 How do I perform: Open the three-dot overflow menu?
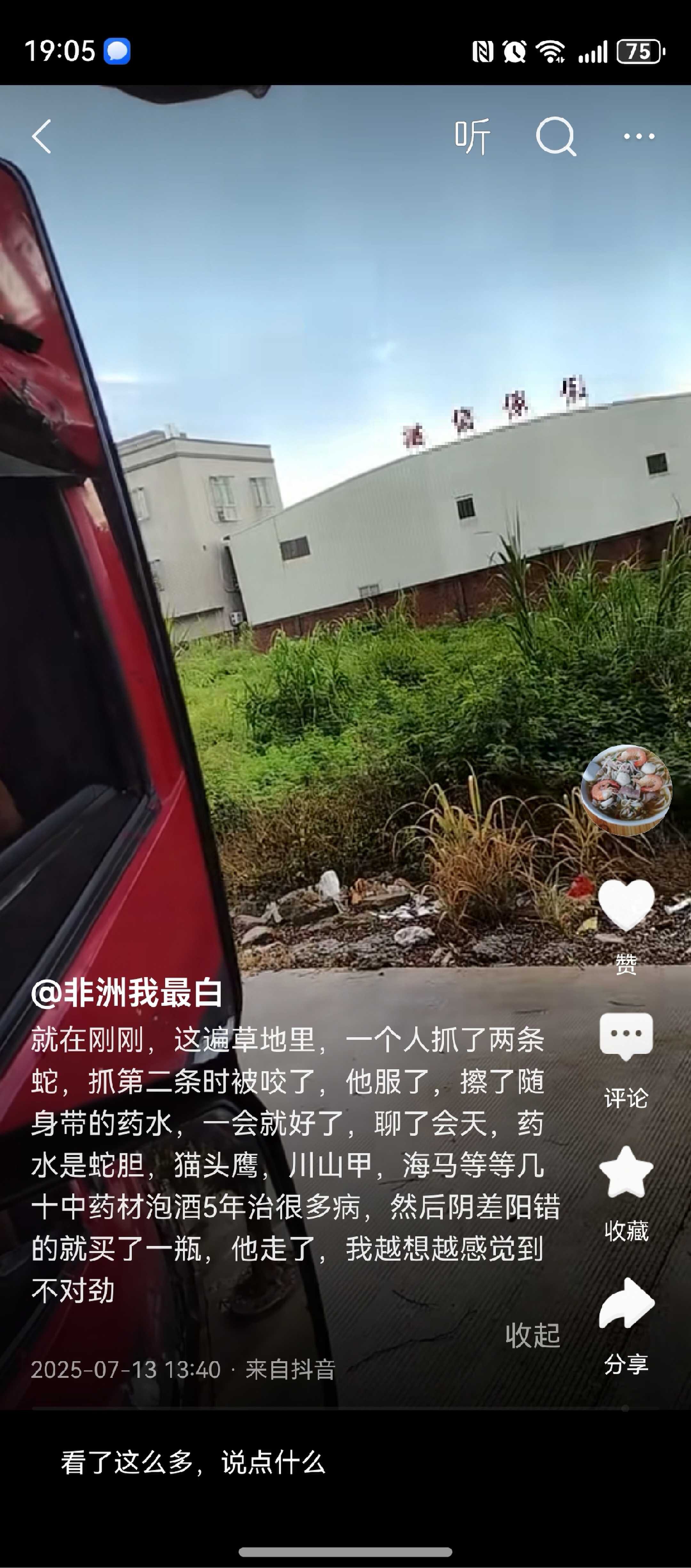click(x=639, y=136)
